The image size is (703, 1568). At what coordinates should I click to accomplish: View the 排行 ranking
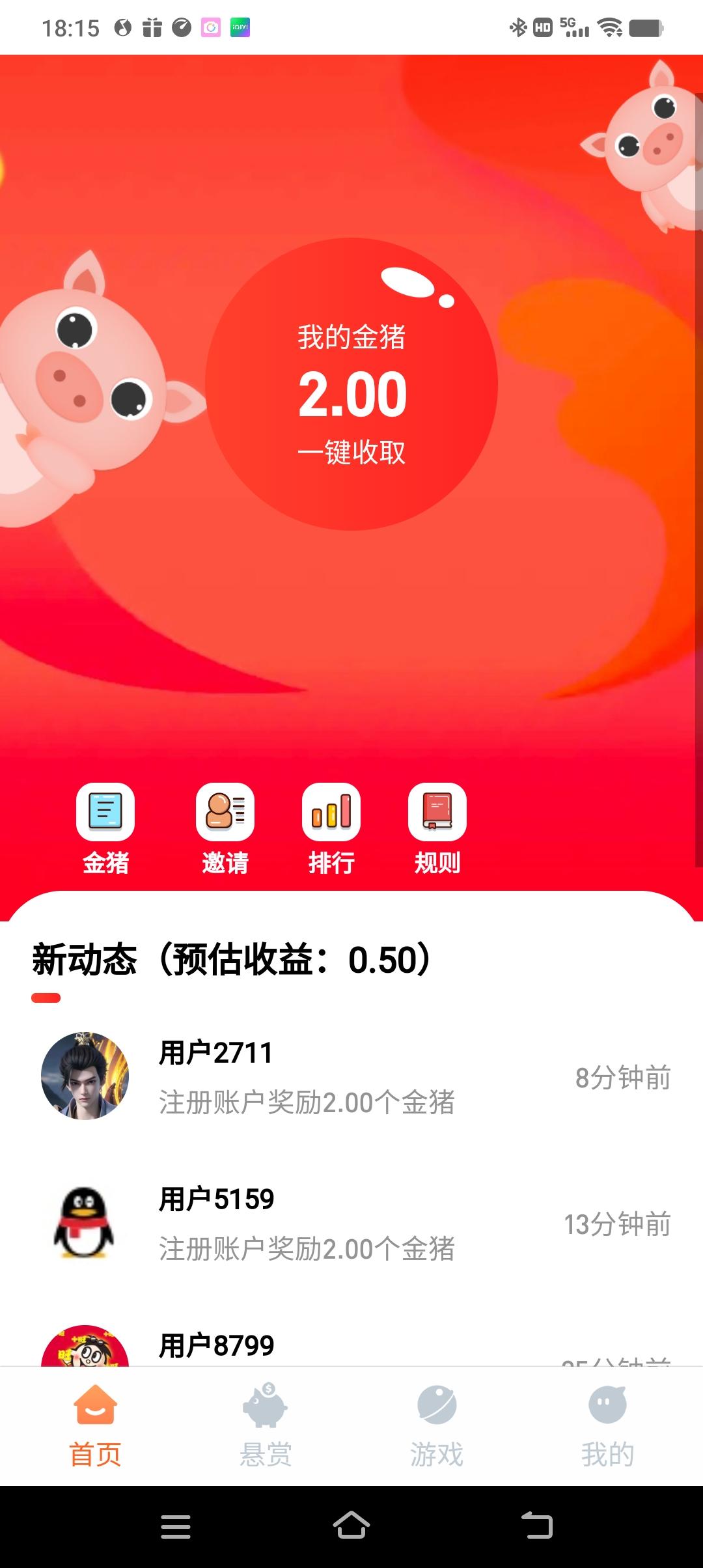(x=331, y=827)
